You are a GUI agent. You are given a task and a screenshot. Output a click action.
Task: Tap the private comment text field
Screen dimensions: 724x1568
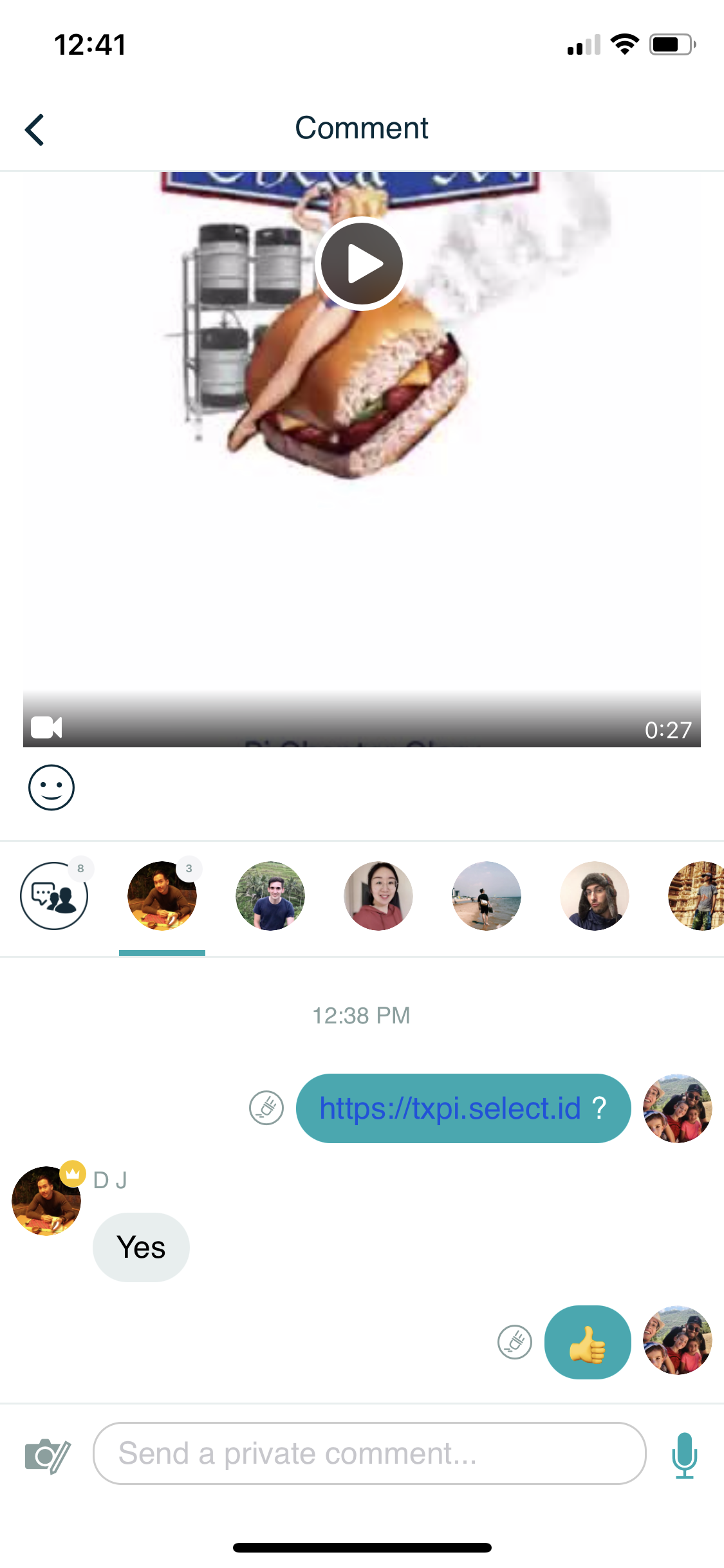coord(369,1453)
